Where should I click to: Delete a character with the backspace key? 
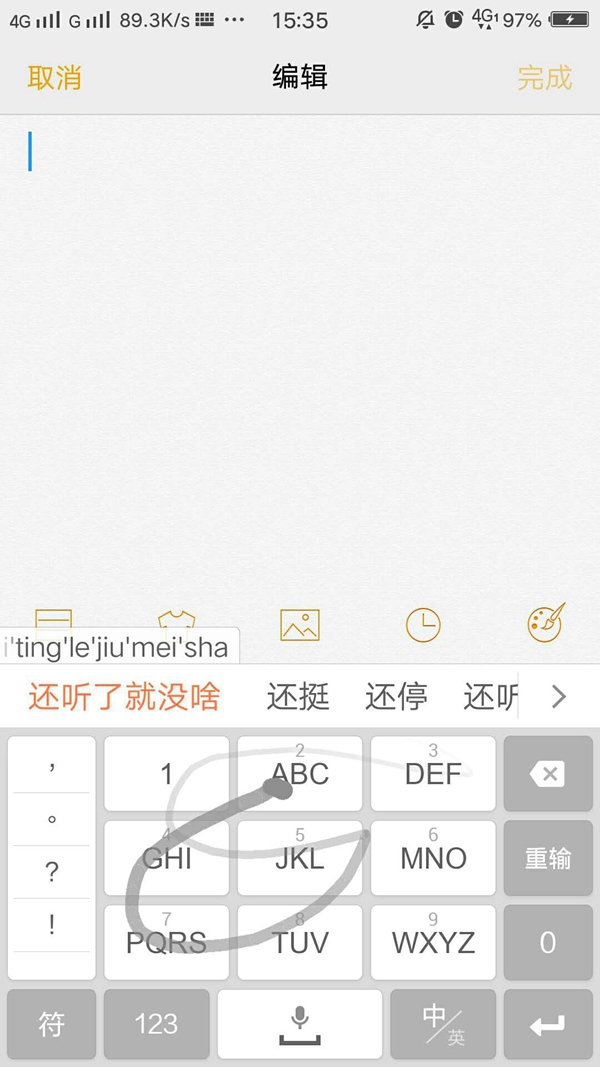[x=548, y=773]
